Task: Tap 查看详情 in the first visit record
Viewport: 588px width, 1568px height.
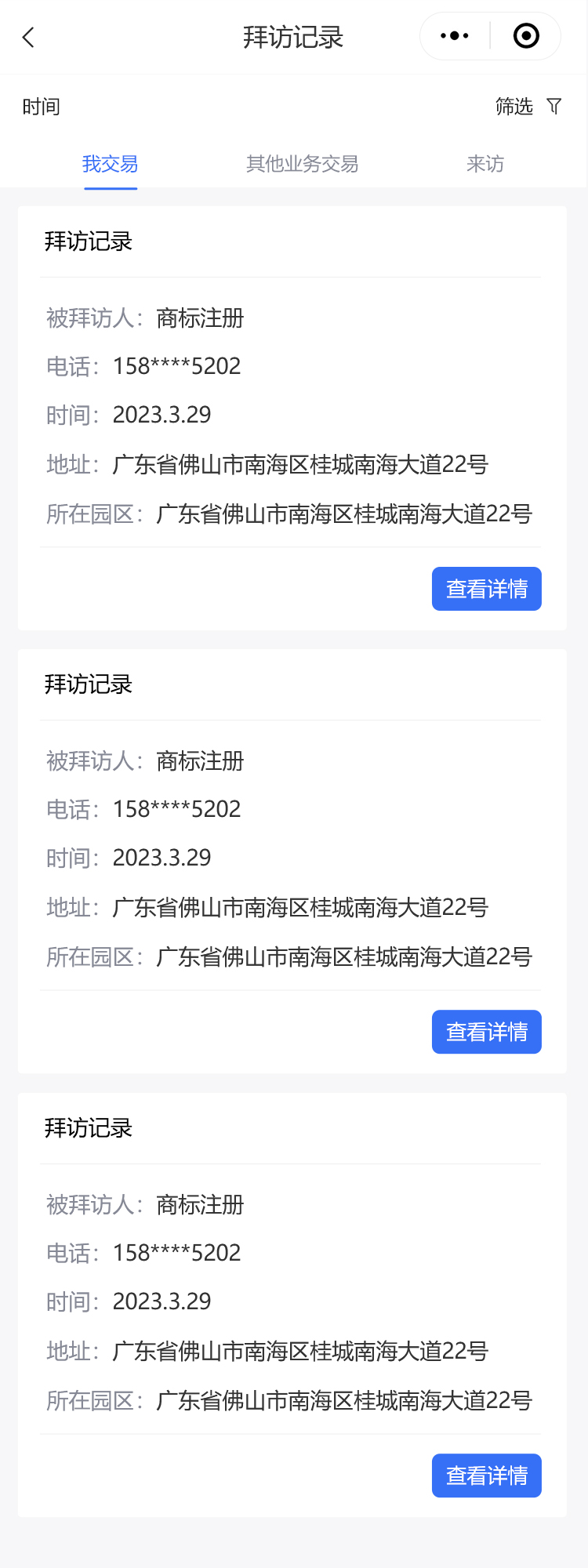Action: coord(486,589)
